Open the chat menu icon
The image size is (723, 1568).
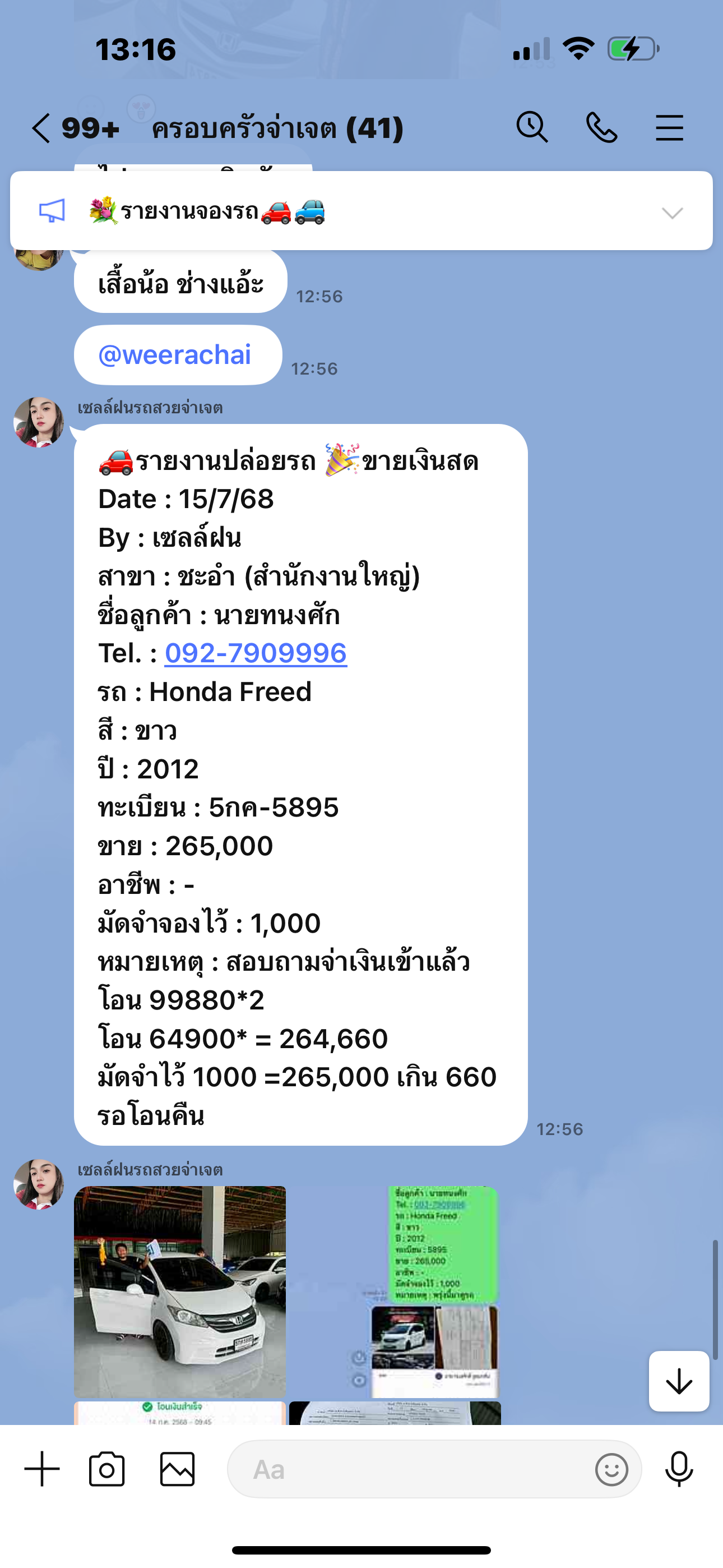[x=669, y=128]
